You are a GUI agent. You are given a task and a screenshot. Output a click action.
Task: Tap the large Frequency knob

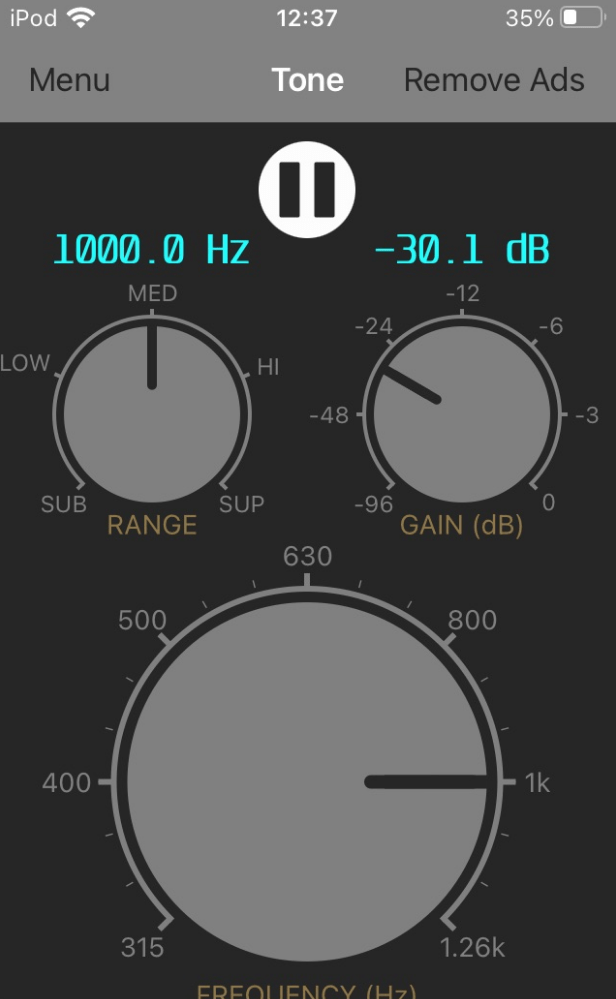click(307, 782)
